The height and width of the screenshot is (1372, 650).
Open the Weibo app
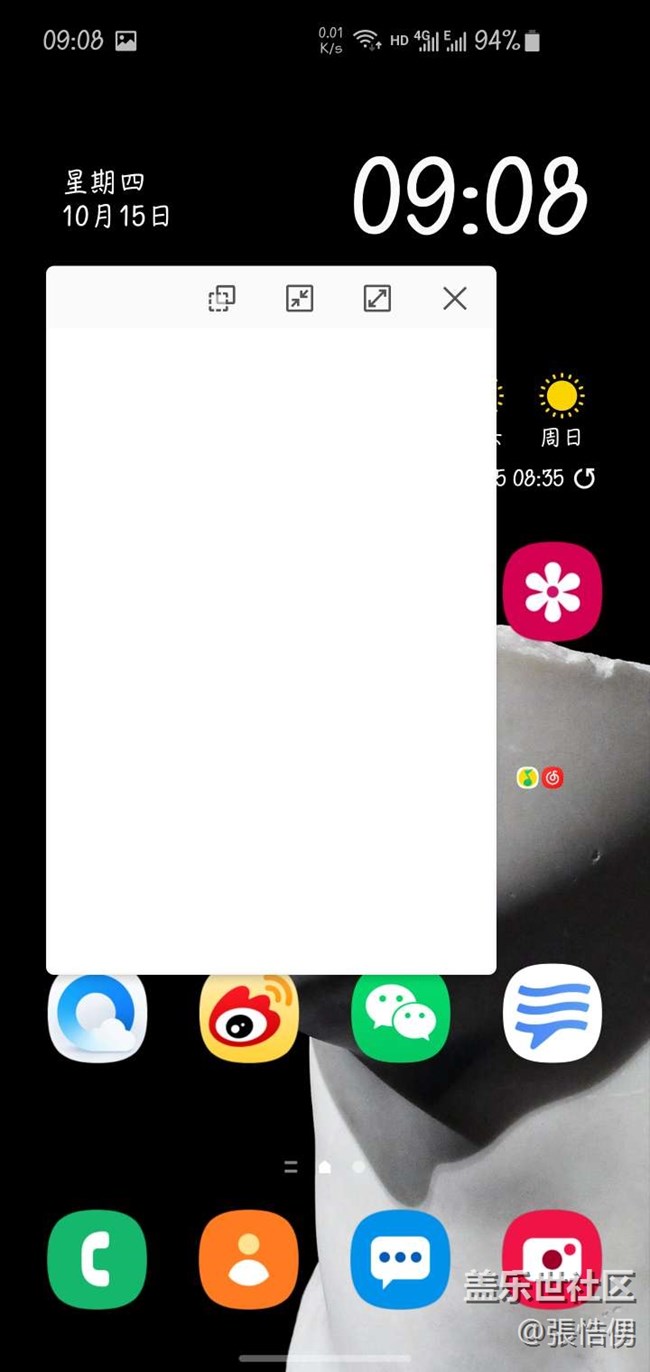coord(248,1016)
